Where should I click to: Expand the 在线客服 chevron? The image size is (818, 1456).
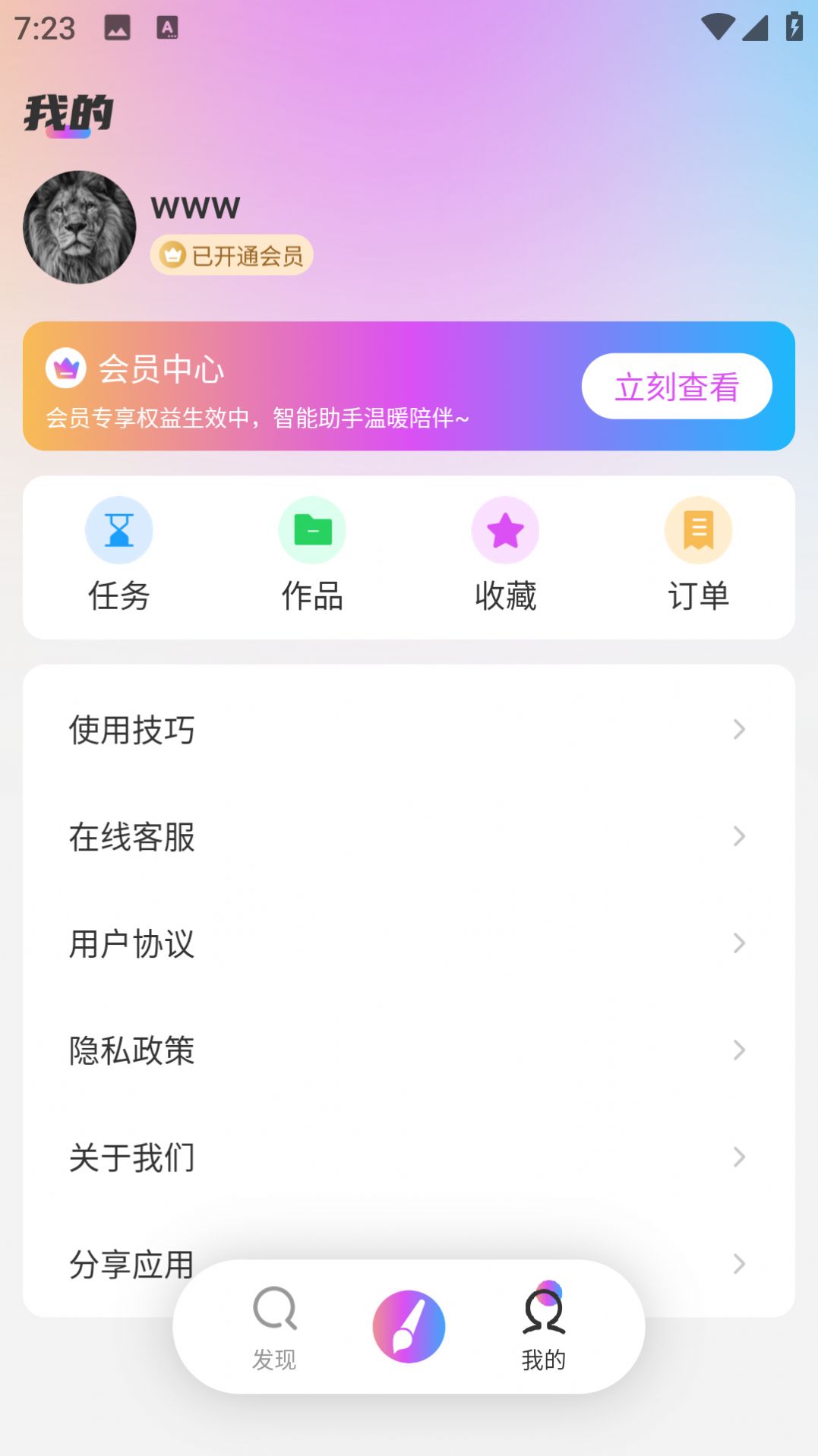(x=739, y=837)
